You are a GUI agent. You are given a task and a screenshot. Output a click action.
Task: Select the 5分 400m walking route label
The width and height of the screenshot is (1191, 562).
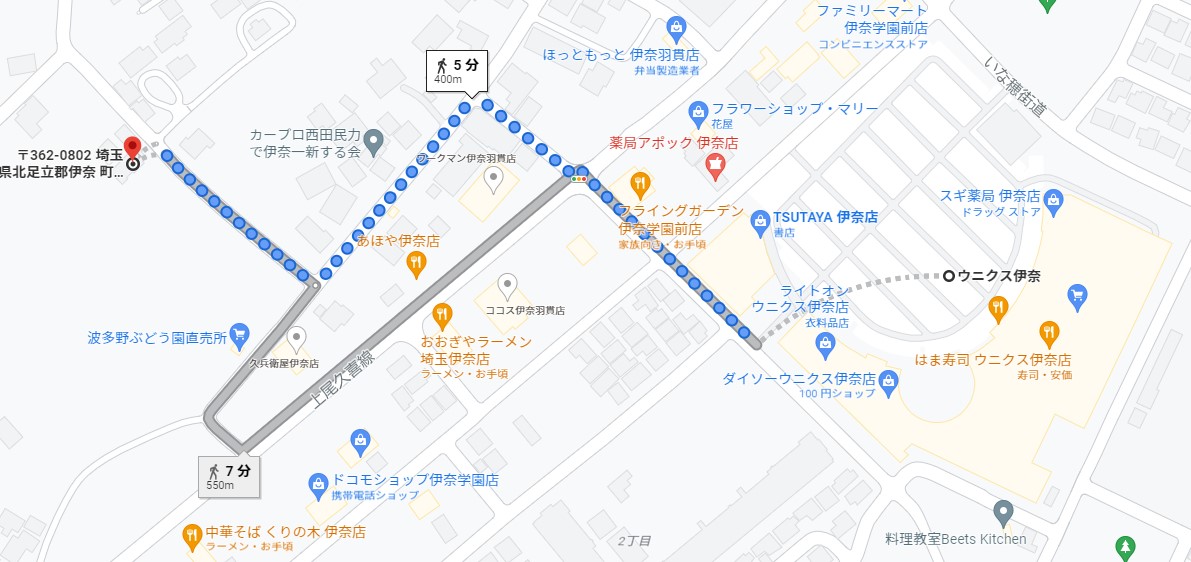pos(456,70)
